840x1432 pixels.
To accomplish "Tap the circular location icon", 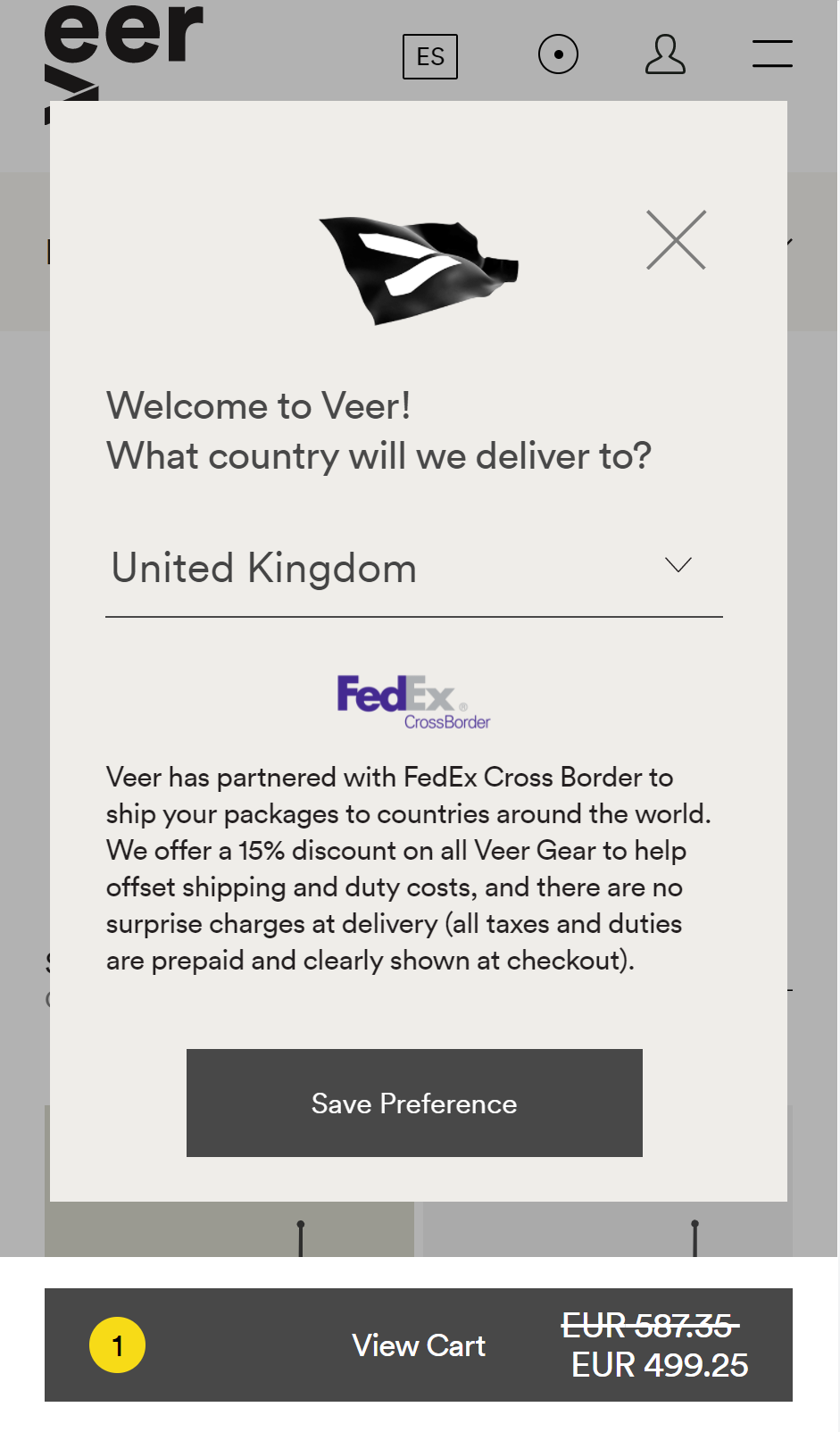I will [558, 55].
